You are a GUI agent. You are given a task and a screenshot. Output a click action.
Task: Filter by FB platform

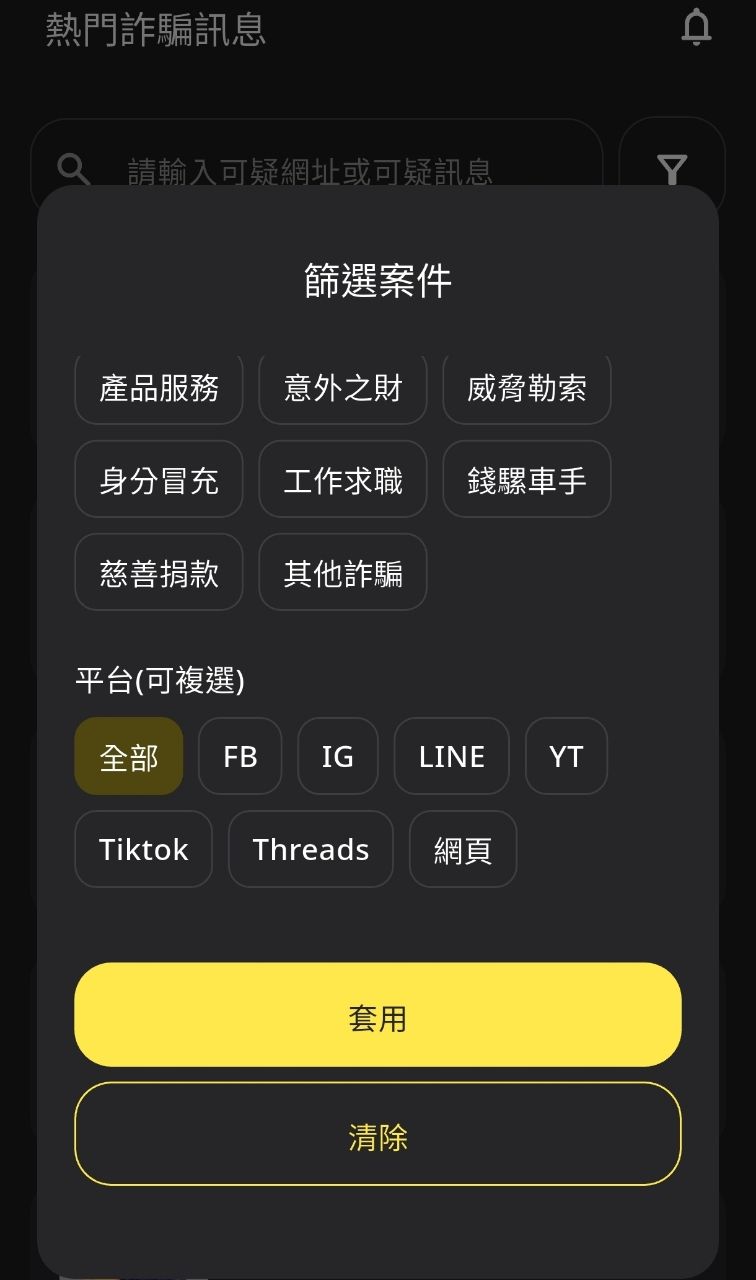240,757
